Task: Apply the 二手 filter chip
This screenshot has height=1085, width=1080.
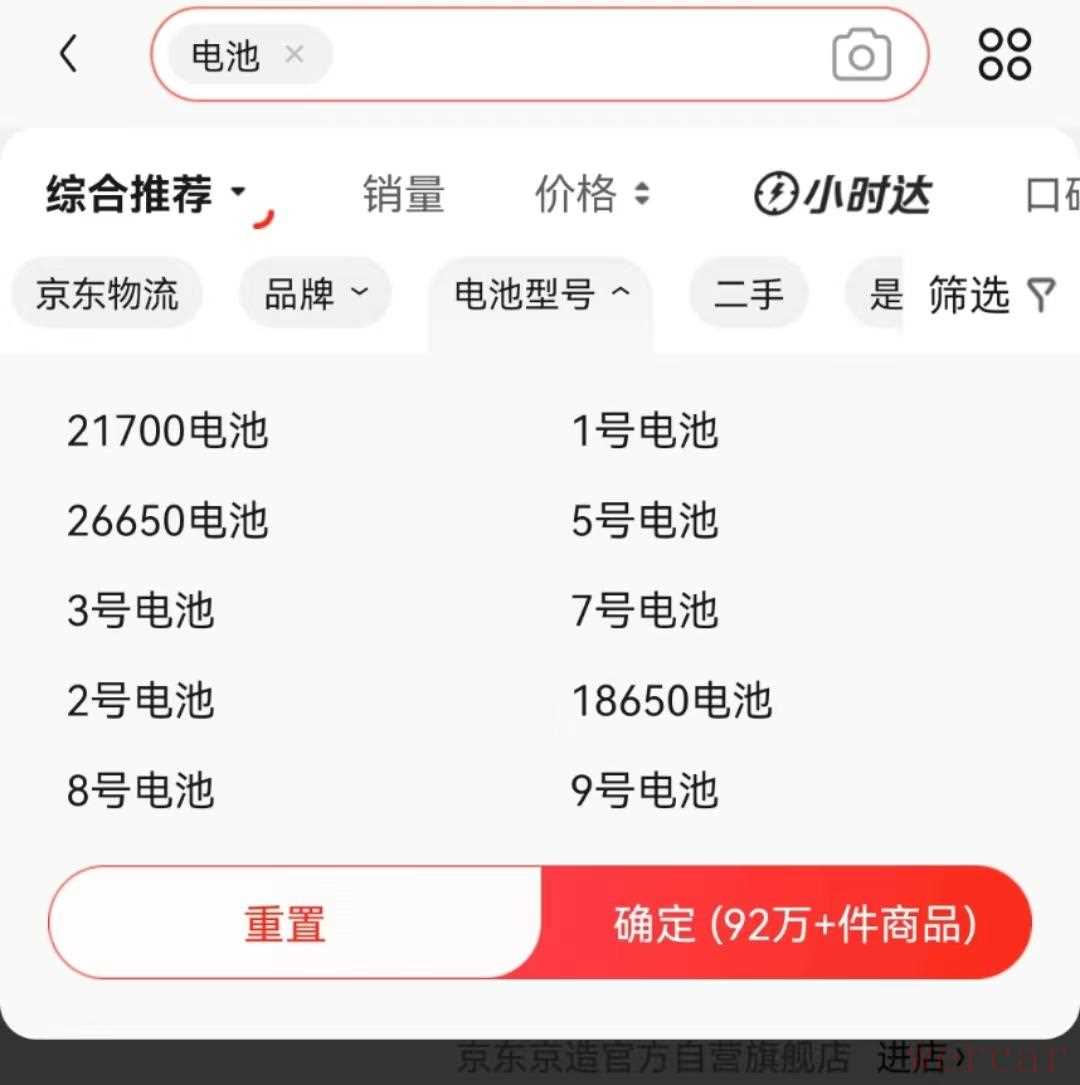Action: (748, 294)
